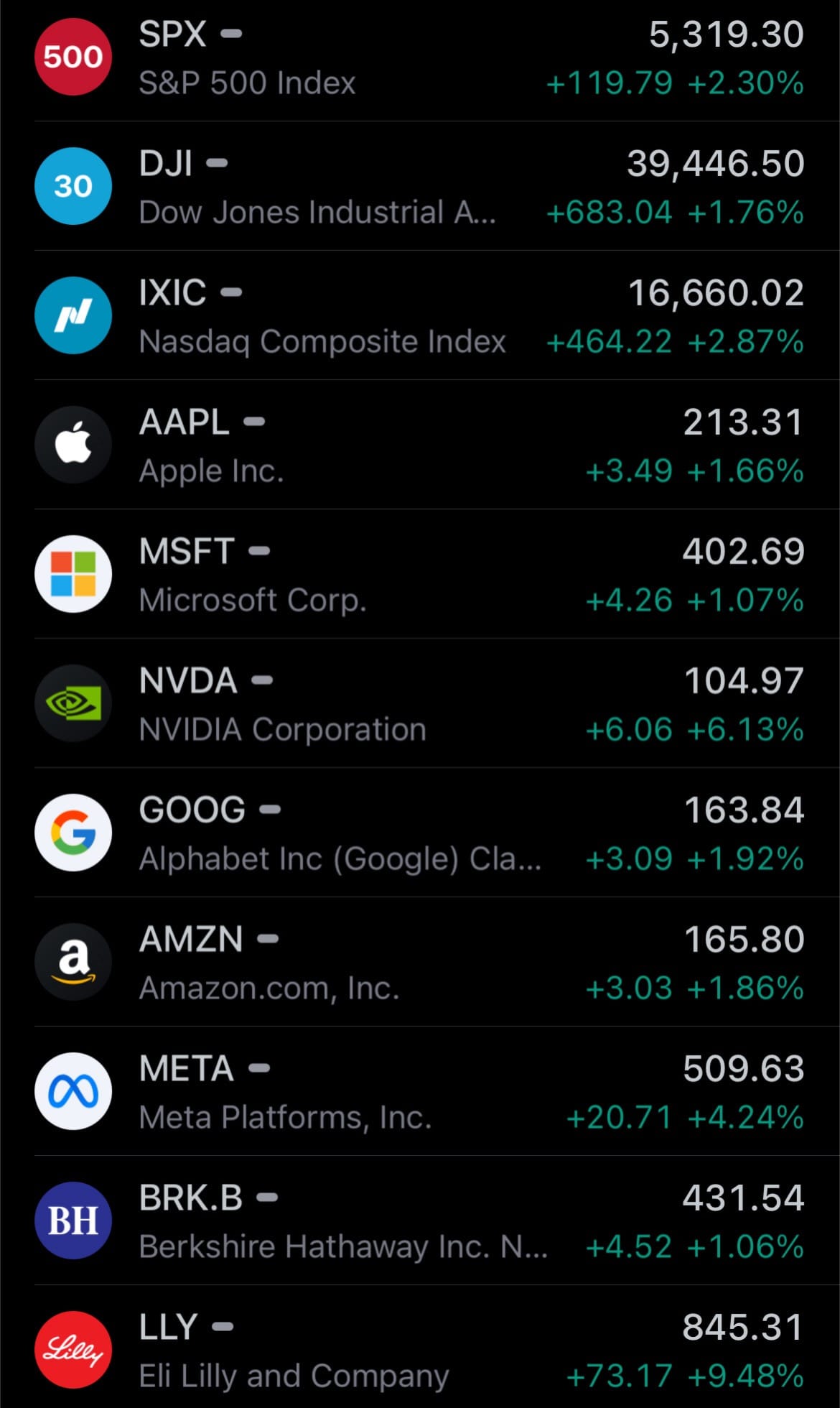
Task: Open IXIC Nasdaq Composite Index details
Action: (x=420, y=316)
